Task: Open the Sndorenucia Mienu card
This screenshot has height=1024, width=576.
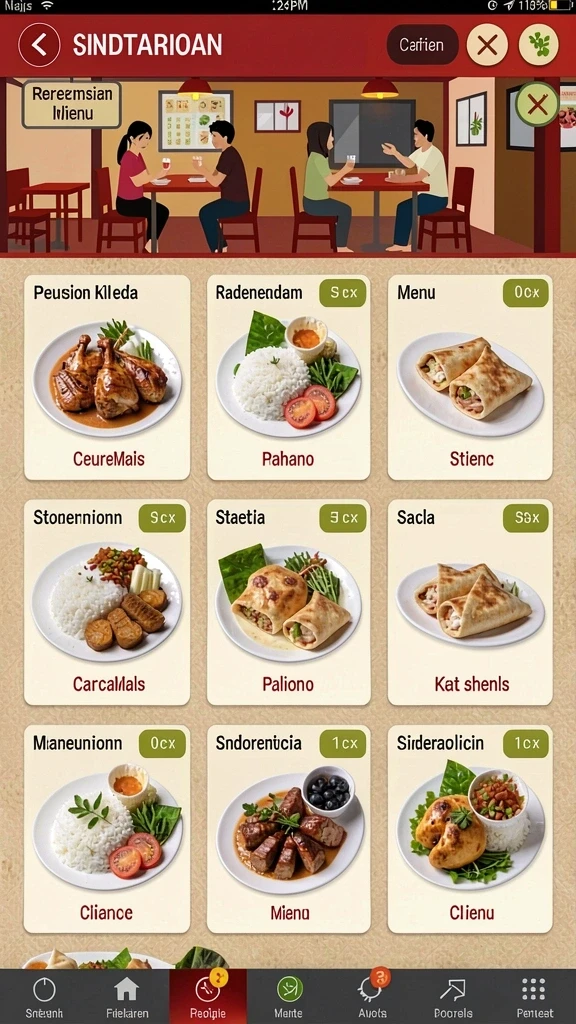Action: [x=288, y=829]
